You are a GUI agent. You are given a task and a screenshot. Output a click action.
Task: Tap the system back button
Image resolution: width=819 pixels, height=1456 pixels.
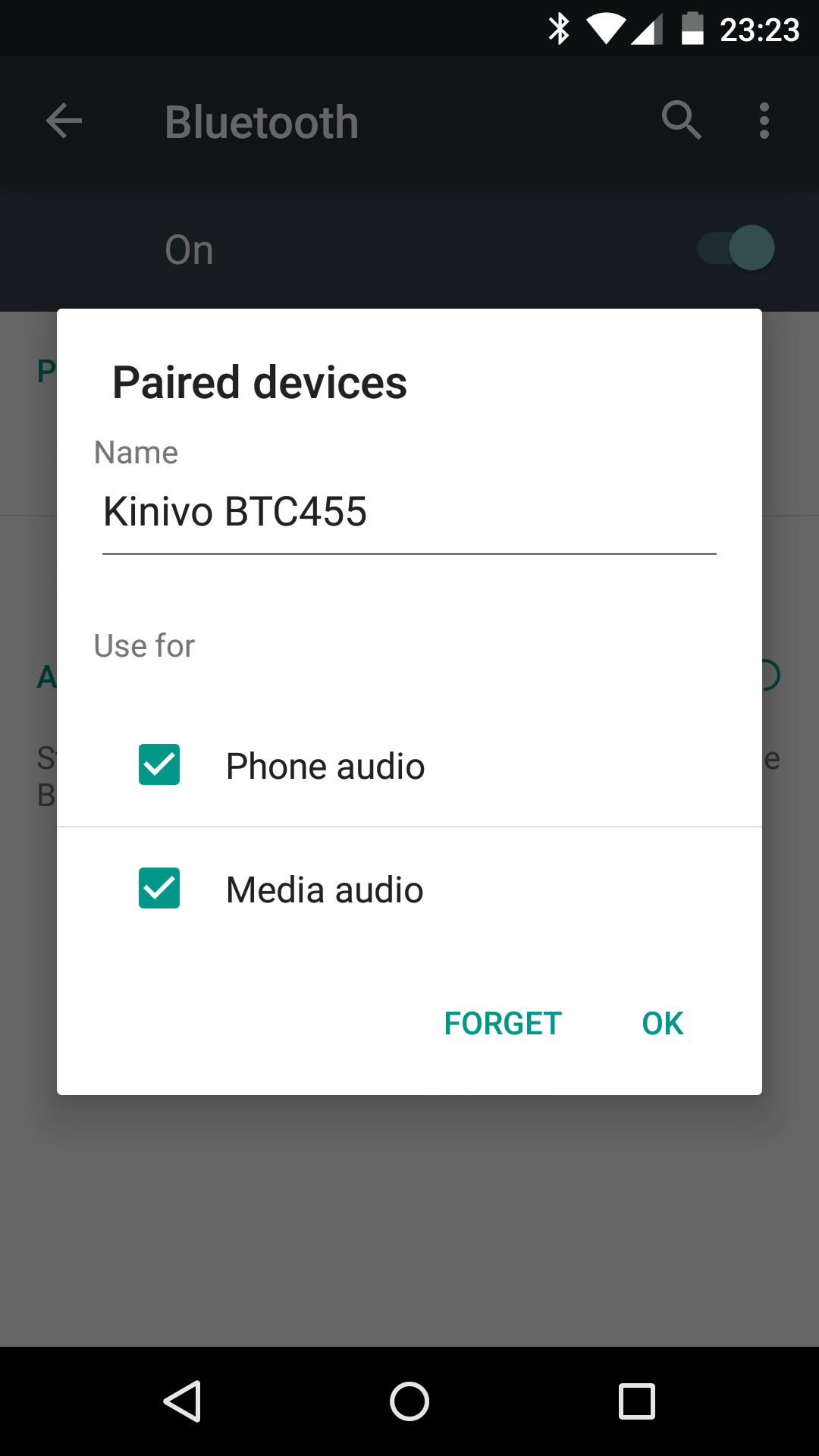pyautogui.click(x=183, y=1401)
